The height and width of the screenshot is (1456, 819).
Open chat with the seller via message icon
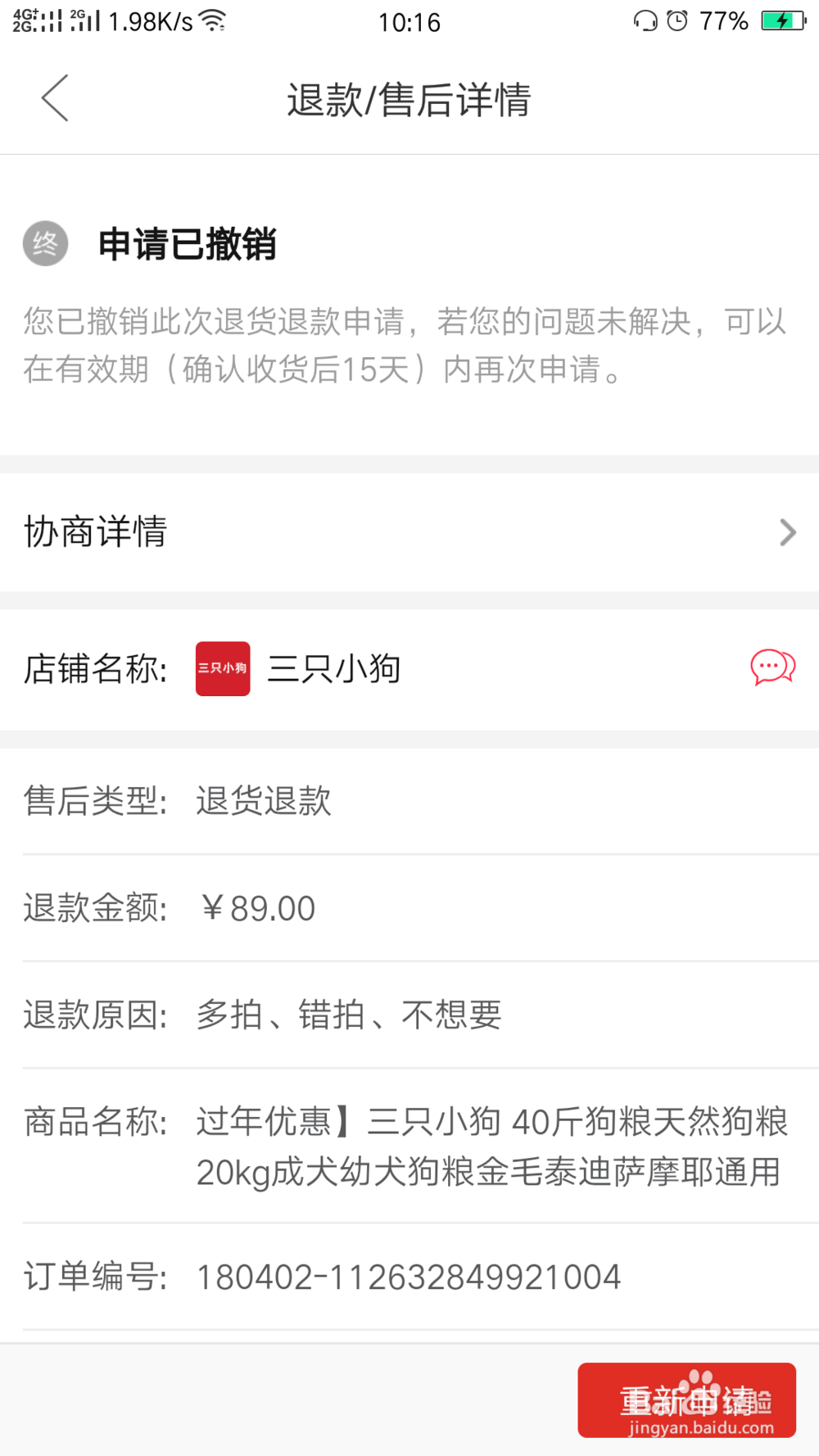point(771,667)
